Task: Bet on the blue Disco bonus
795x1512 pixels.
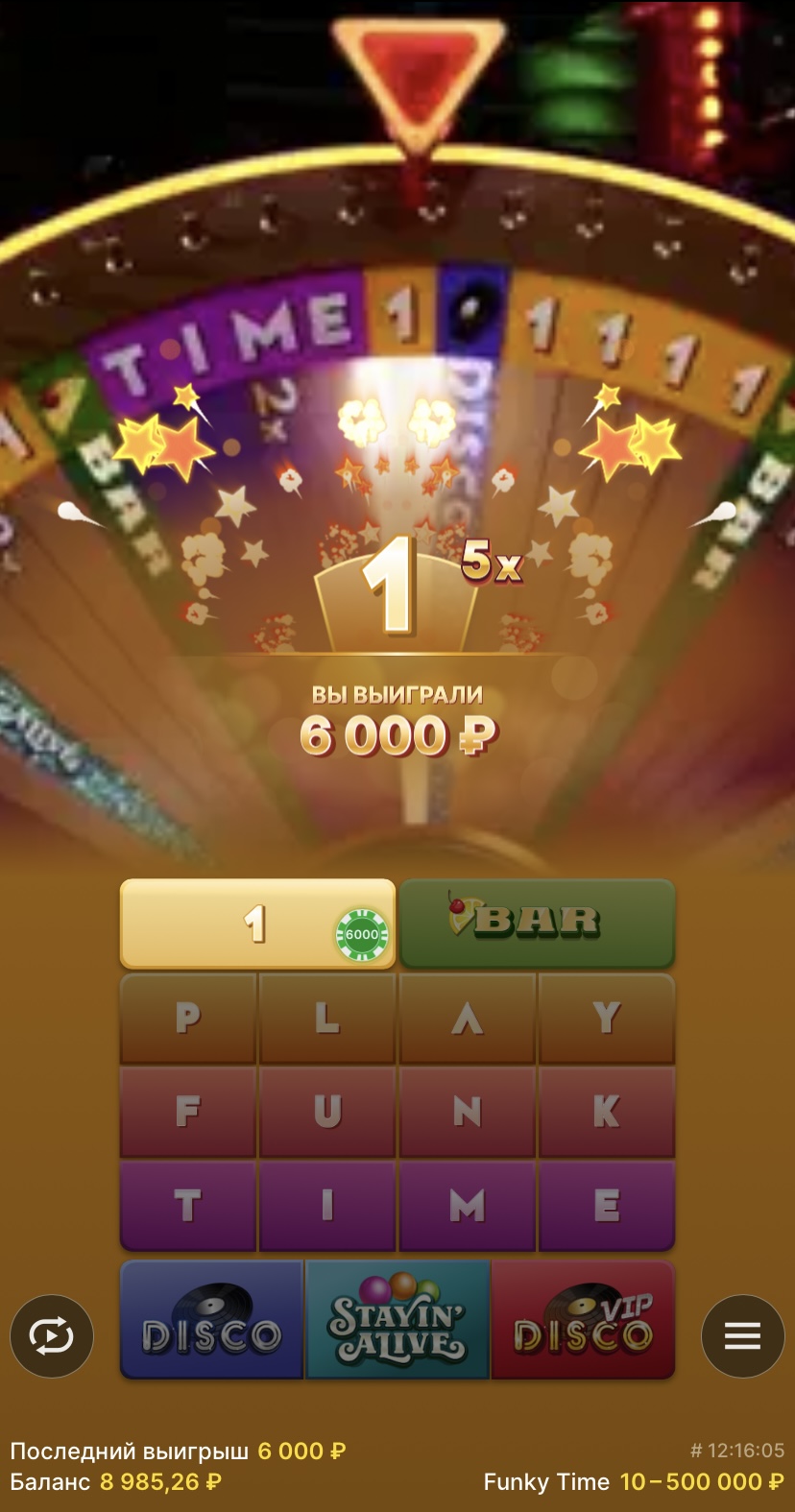Action: tap(212, 1321)
